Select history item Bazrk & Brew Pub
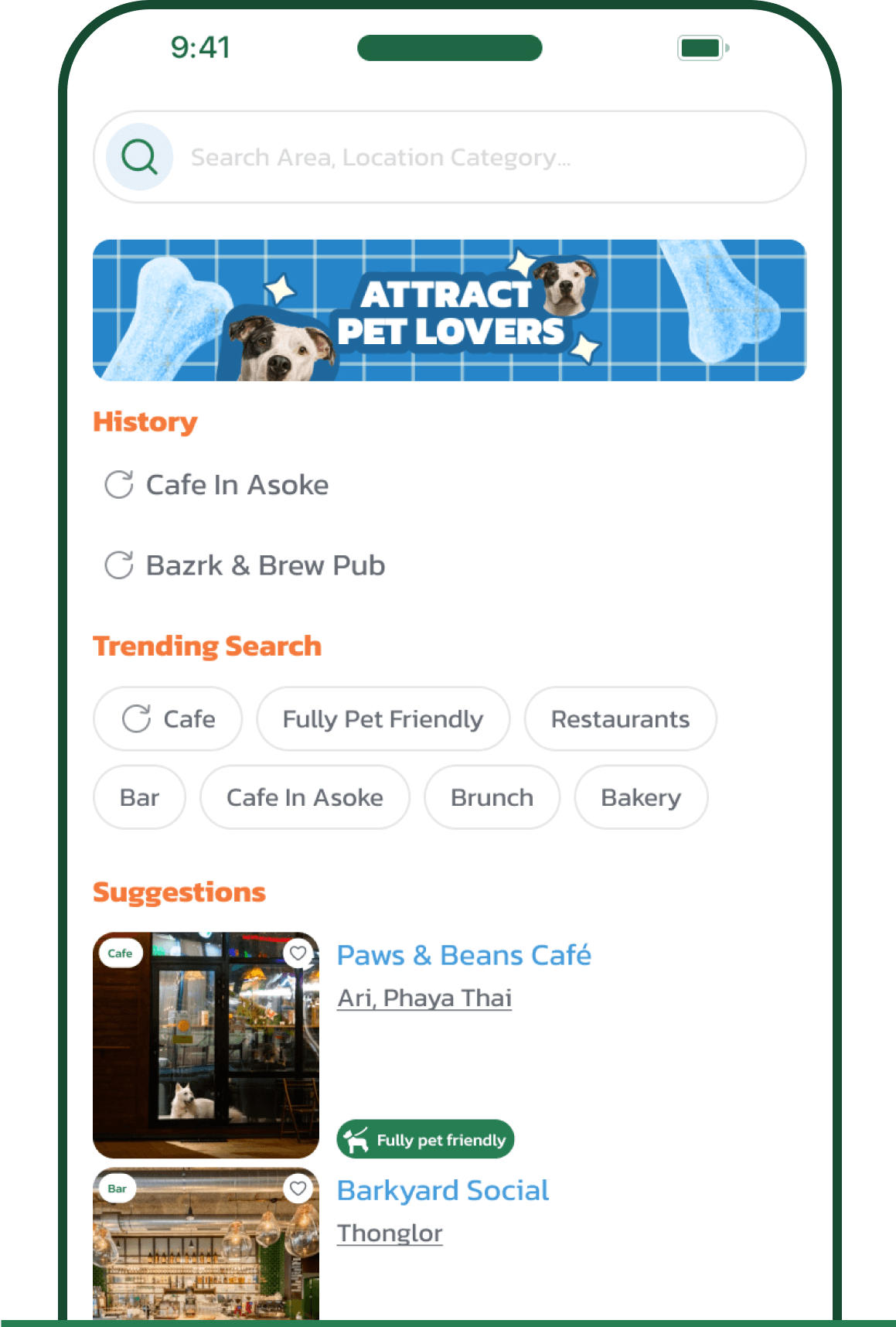Image resolution: width=896 pixels, height=1327 pixels. point(264,565)
